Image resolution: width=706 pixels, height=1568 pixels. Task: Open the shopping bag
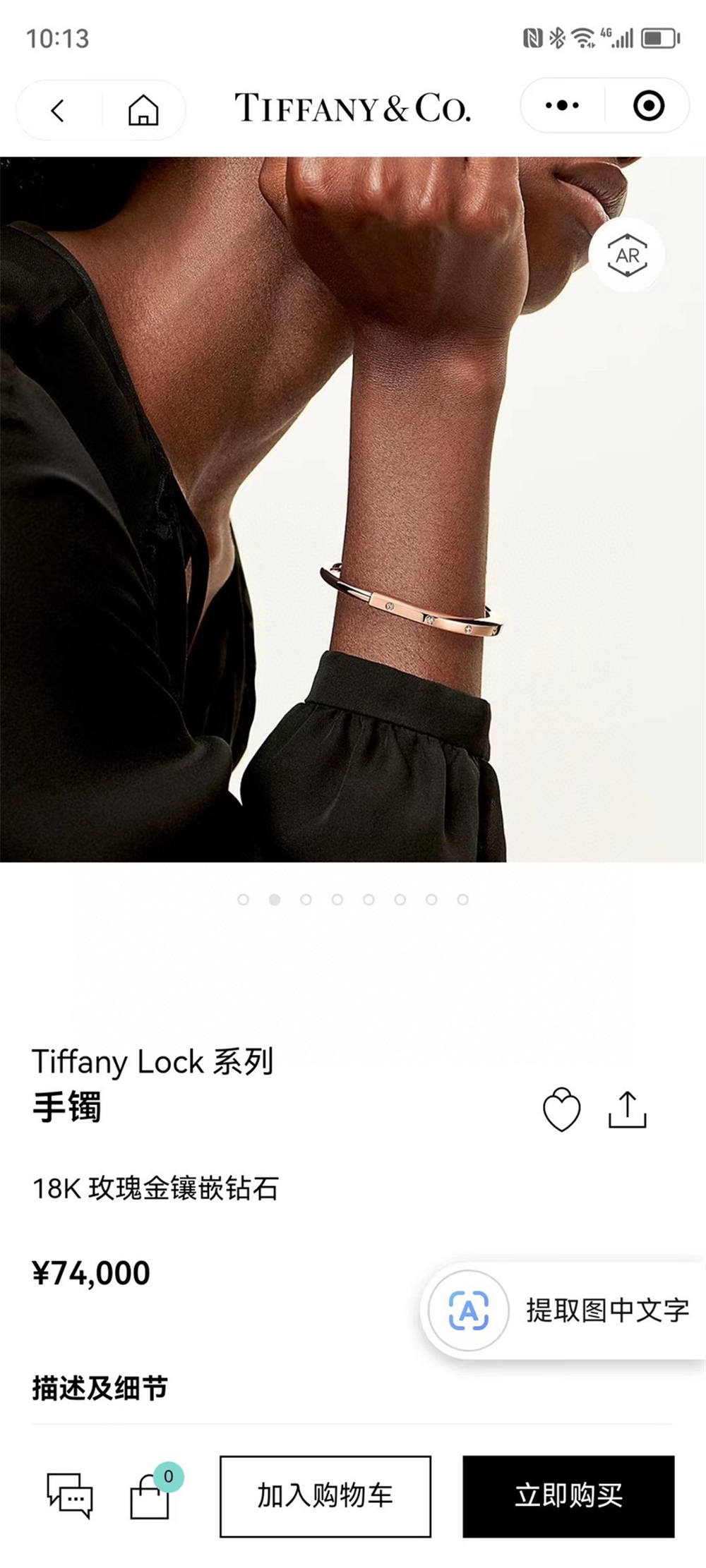pos(150,1496)
